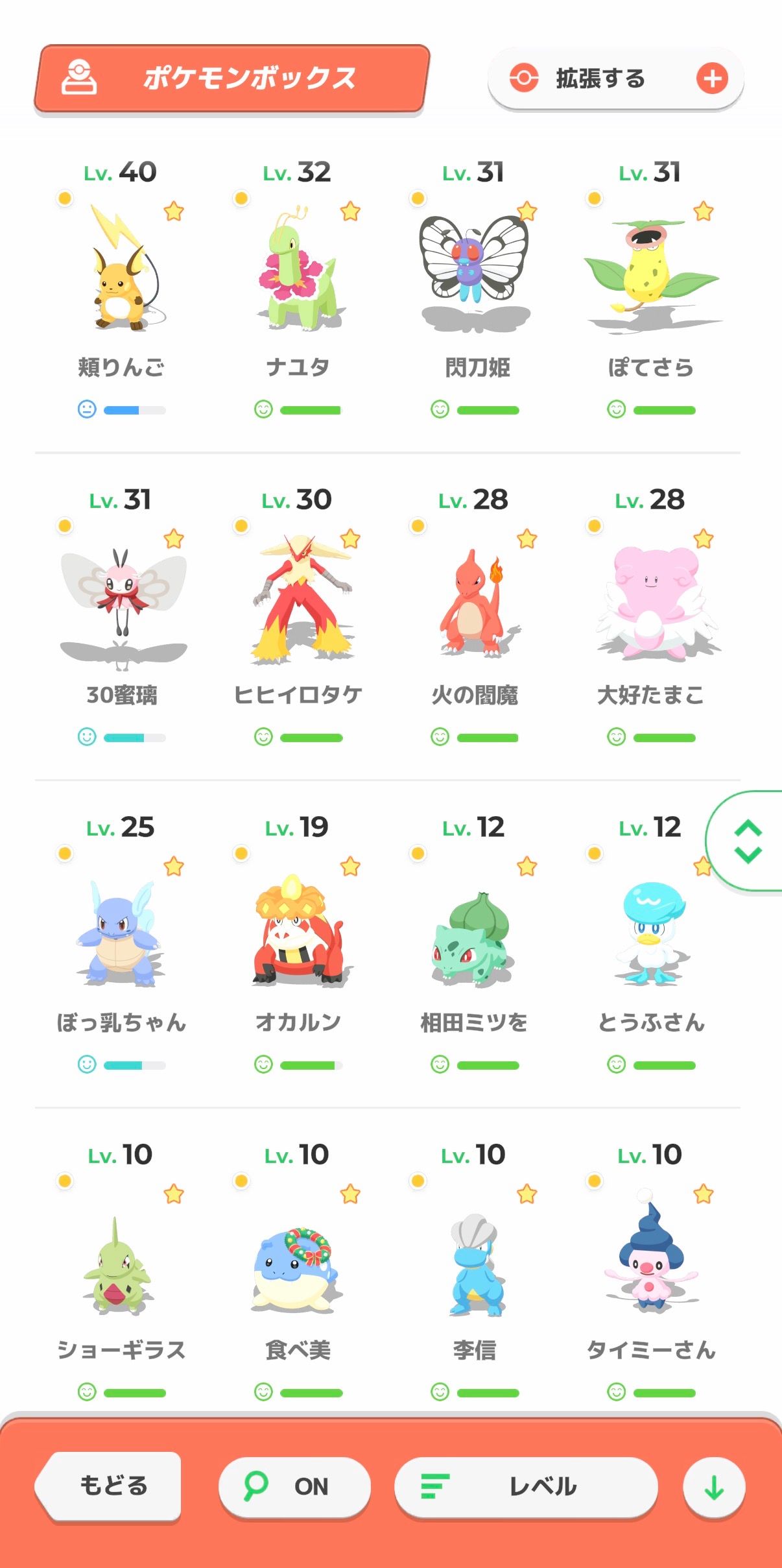
Task: Go back with the もどる button
Action: pos(110,1486)
